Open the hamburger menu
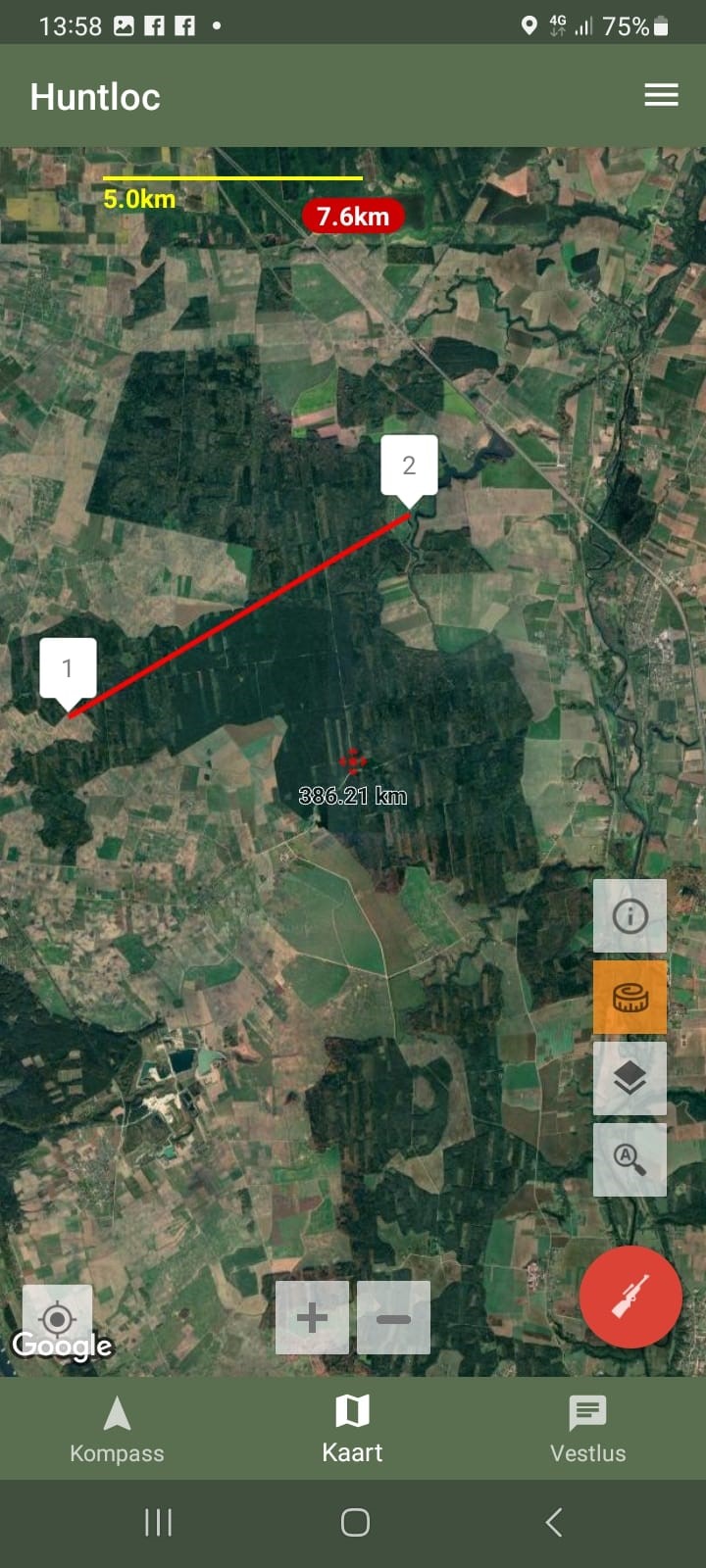 pos(661,95)
